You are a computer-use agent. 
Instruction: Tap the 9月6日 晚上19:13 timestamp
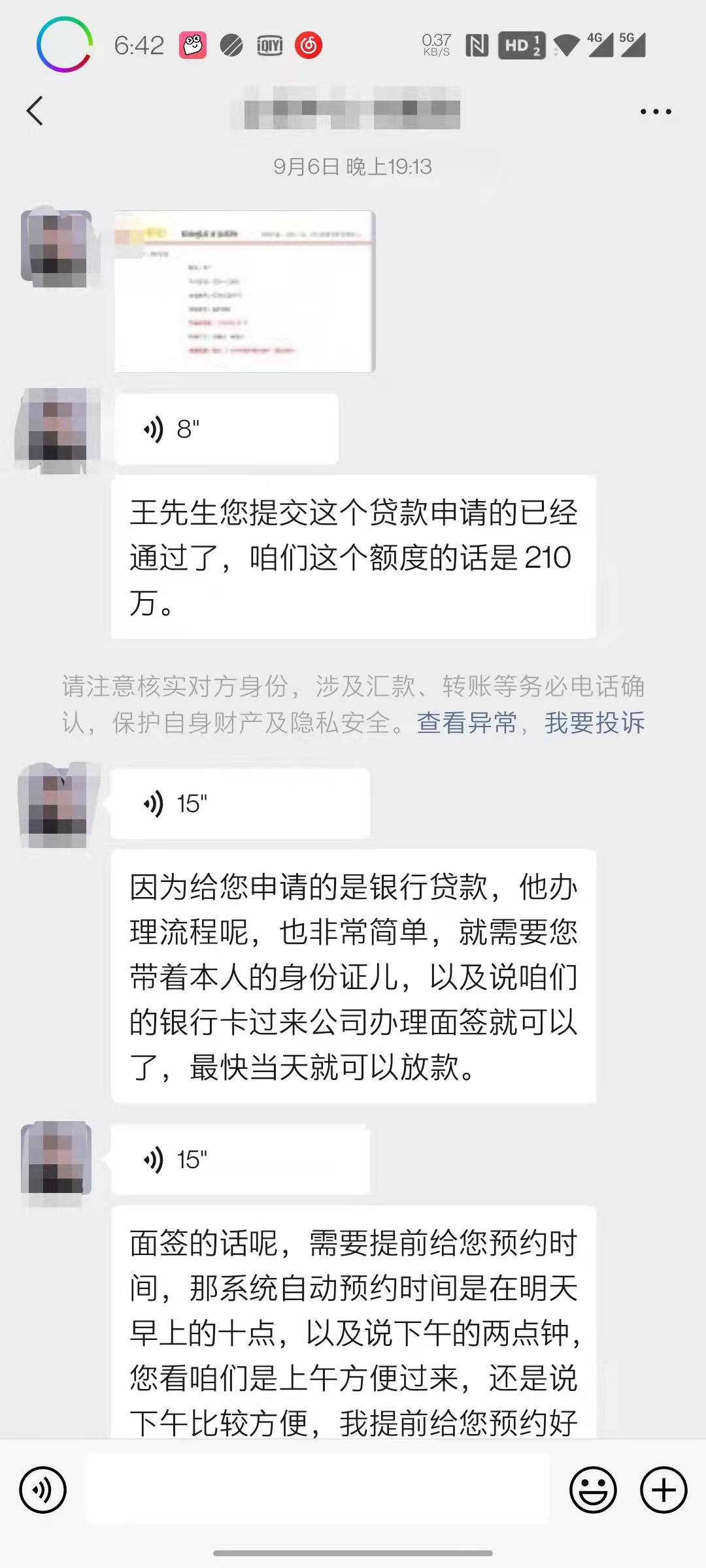[353, 166]
